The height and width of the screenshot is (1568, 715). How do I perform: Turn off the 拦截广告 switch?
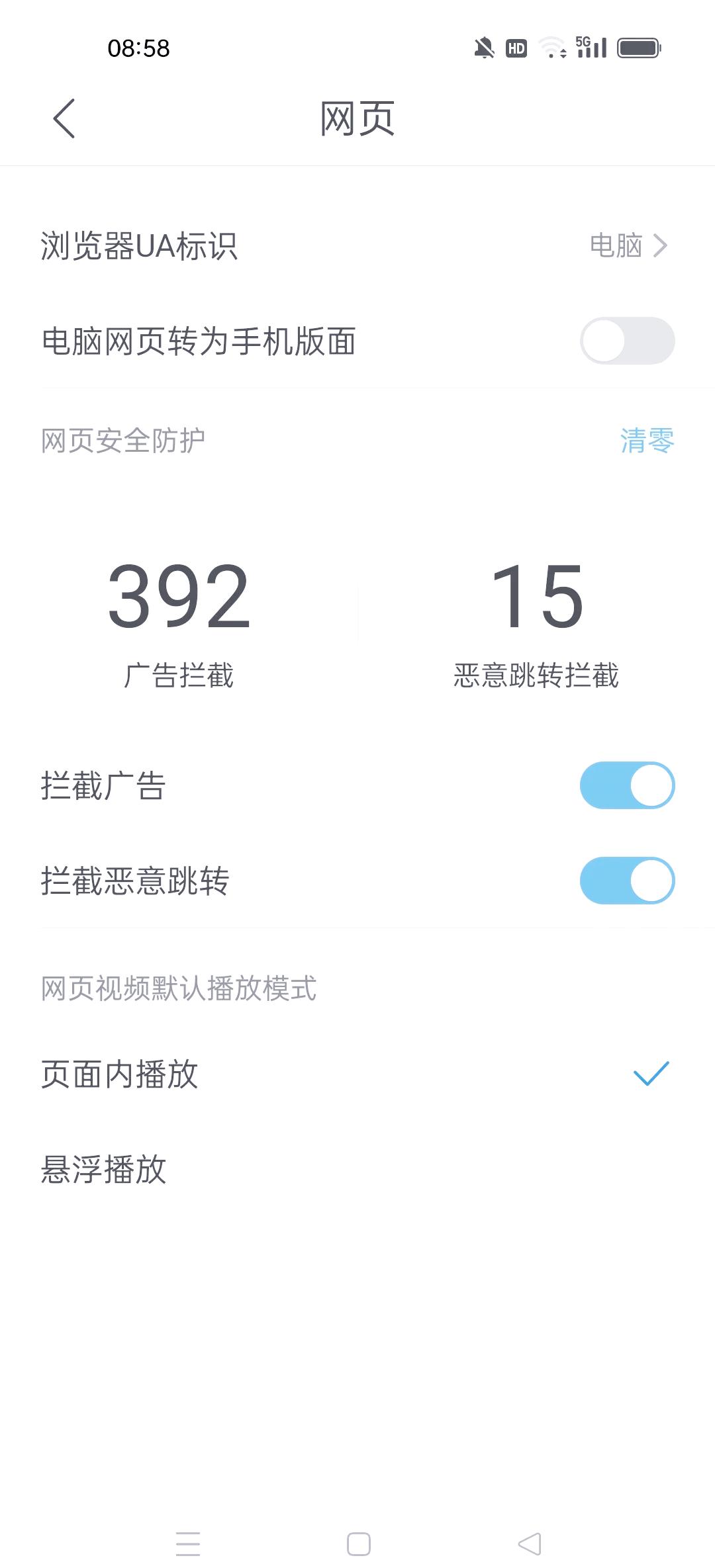pyautogui.click(x=627, y=785)
